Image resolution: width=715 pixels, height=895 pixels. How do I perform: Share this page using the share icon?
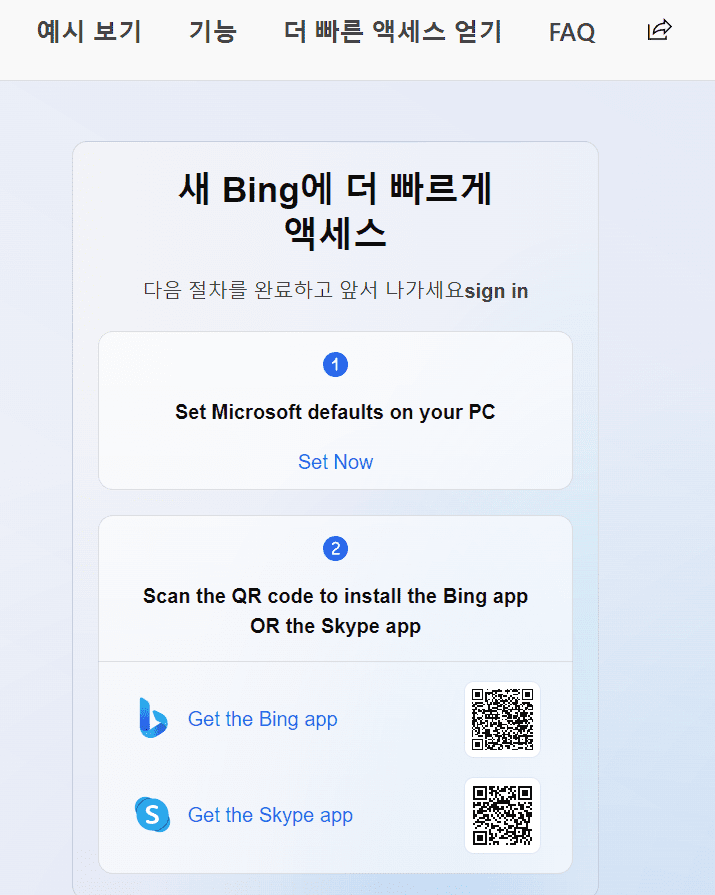(x=659, y=31)
